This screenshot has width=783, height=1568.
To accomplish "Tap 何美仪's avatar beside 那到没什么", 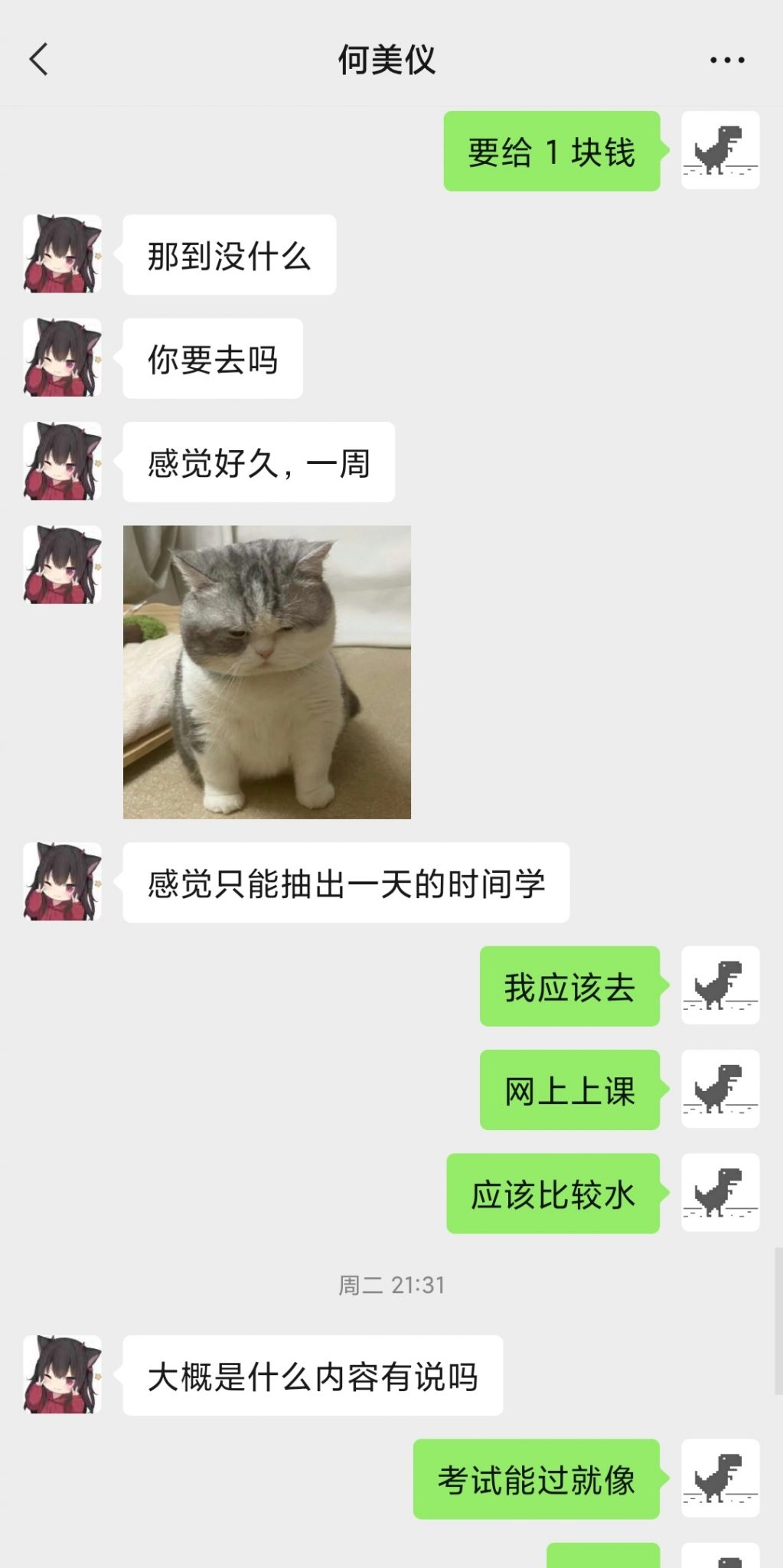I will pyautogui.click(x=62, y=253).
